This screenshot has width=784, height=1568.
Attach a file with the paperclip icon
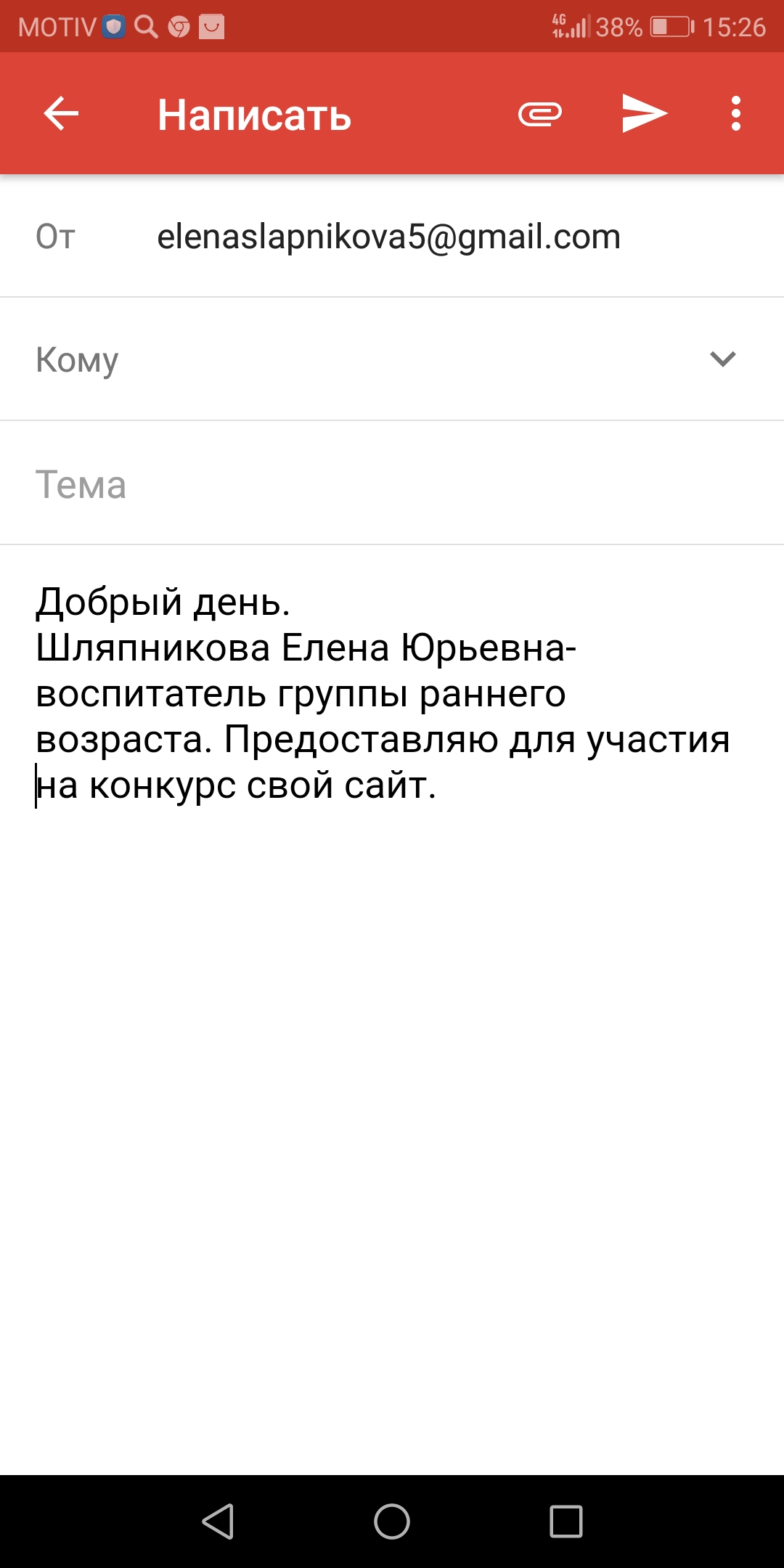pyautogui.click(x=540, y=114)
